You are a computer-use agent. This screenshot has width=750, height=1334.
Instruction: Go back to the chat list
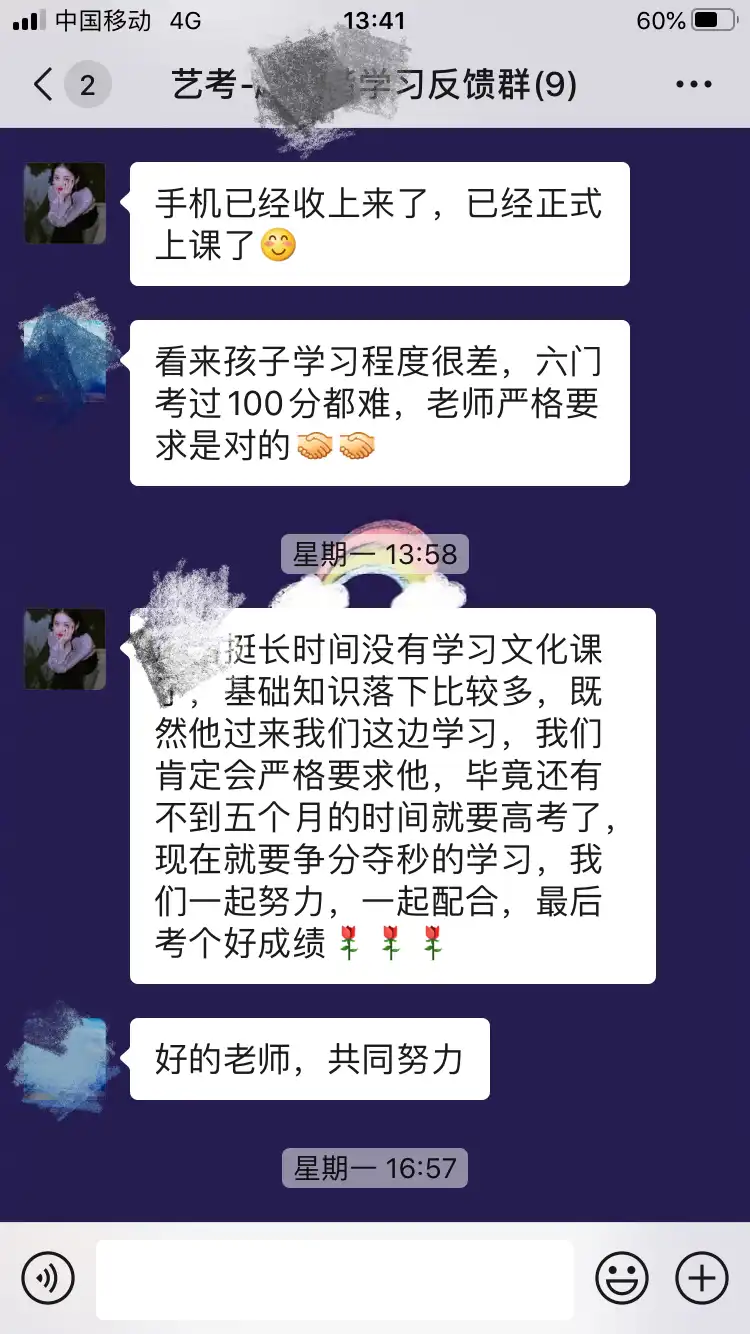(44, 85)
